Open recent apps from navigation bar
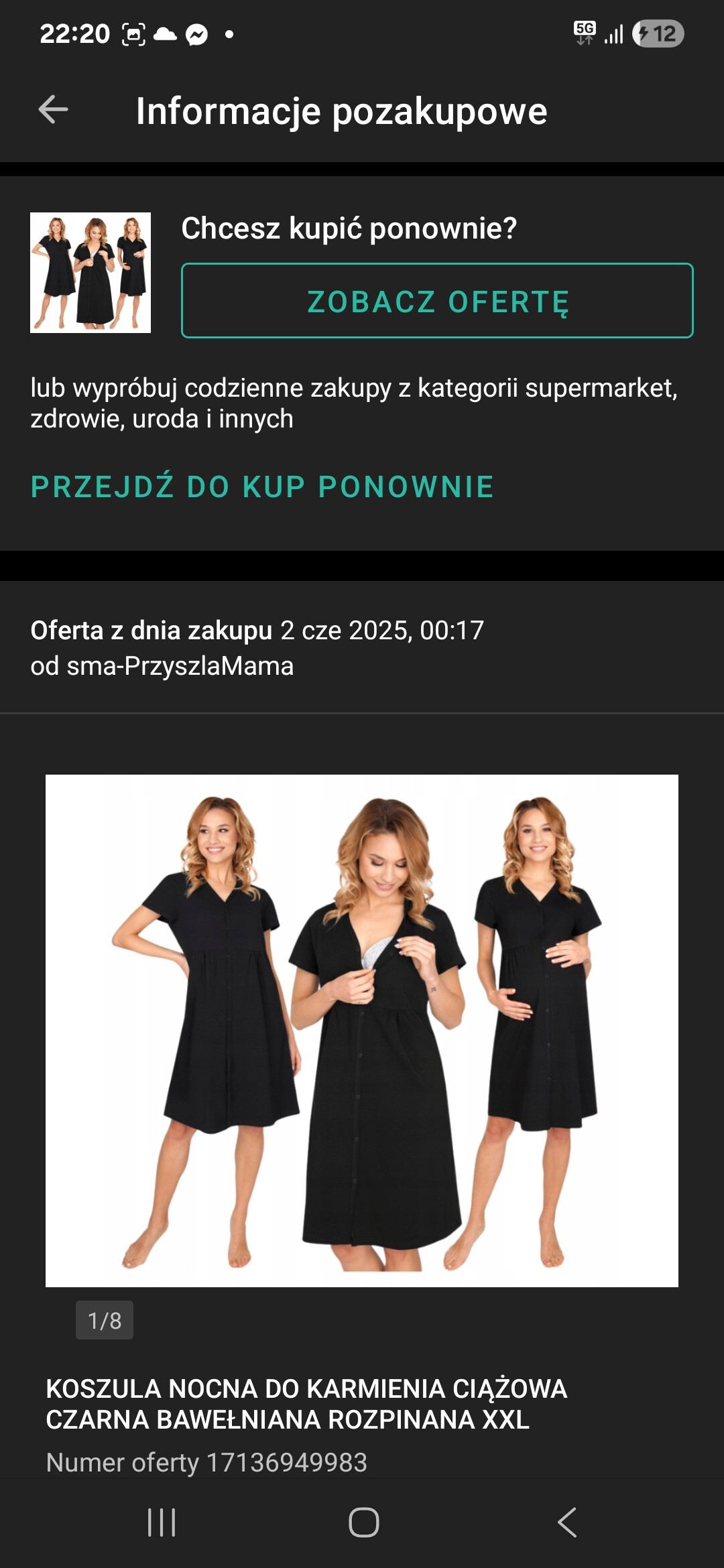Image resolution: width=724 pixels, height=1568 pixels. (x=162, y=1522)
